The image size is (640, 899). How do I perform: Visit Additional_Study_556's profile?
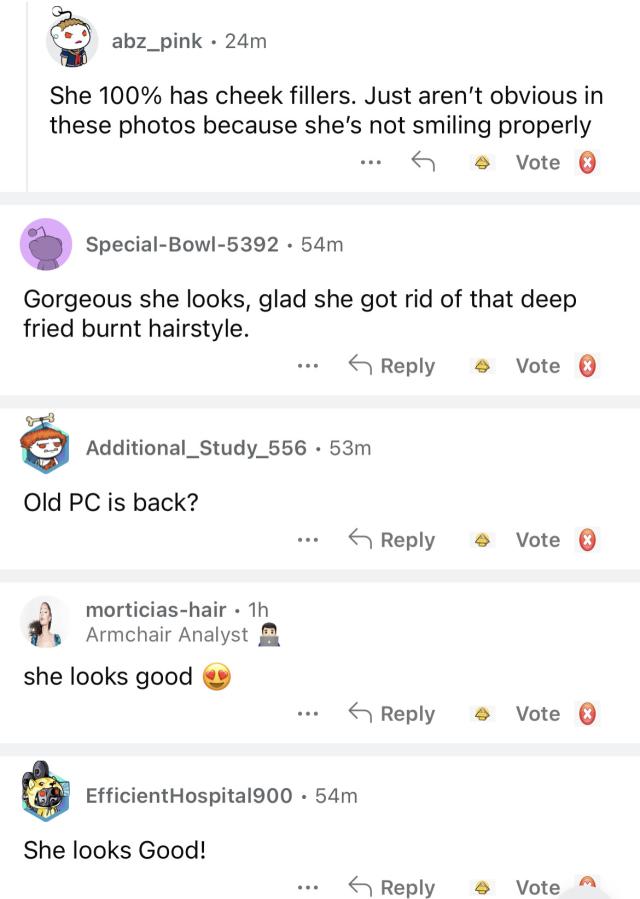tap(196, 448)
